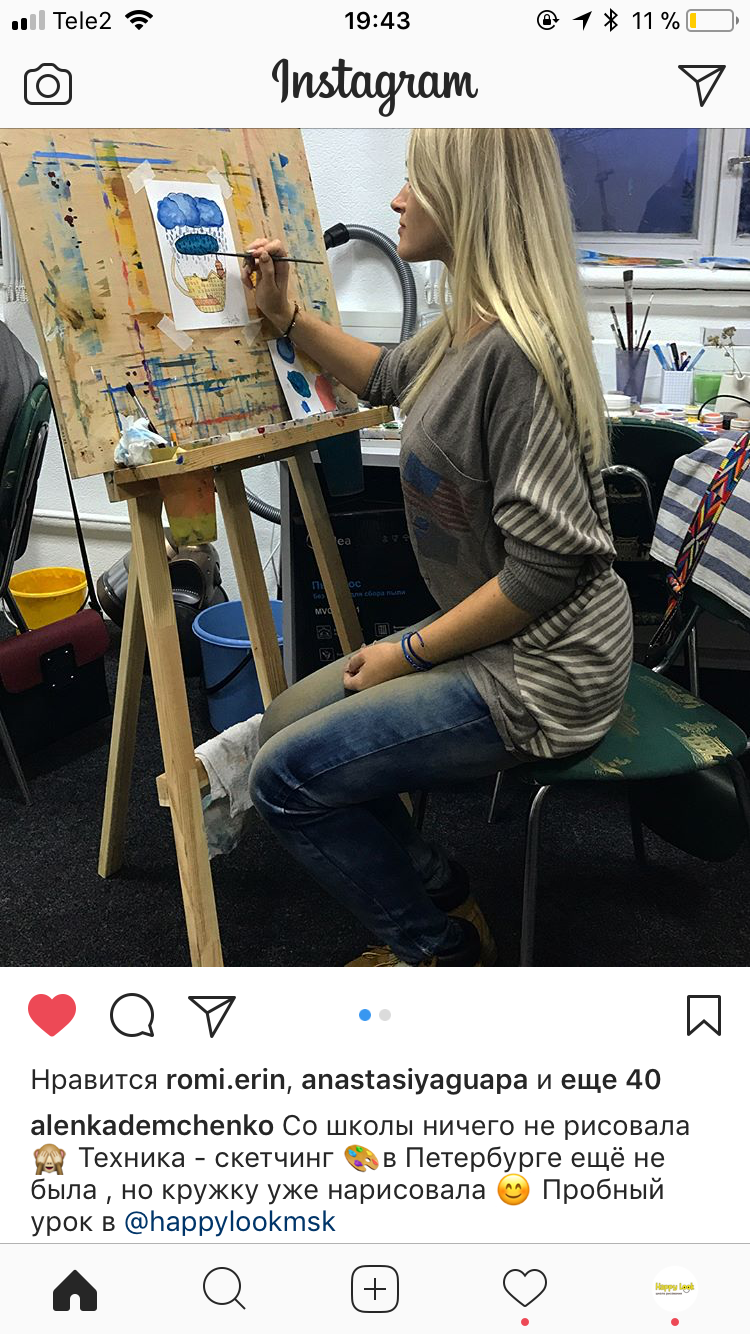Viewport: 750px width, 1334px height.
Task: Open the Activity heart tab
Action: pyautogui.click(x=525, y=1289)
